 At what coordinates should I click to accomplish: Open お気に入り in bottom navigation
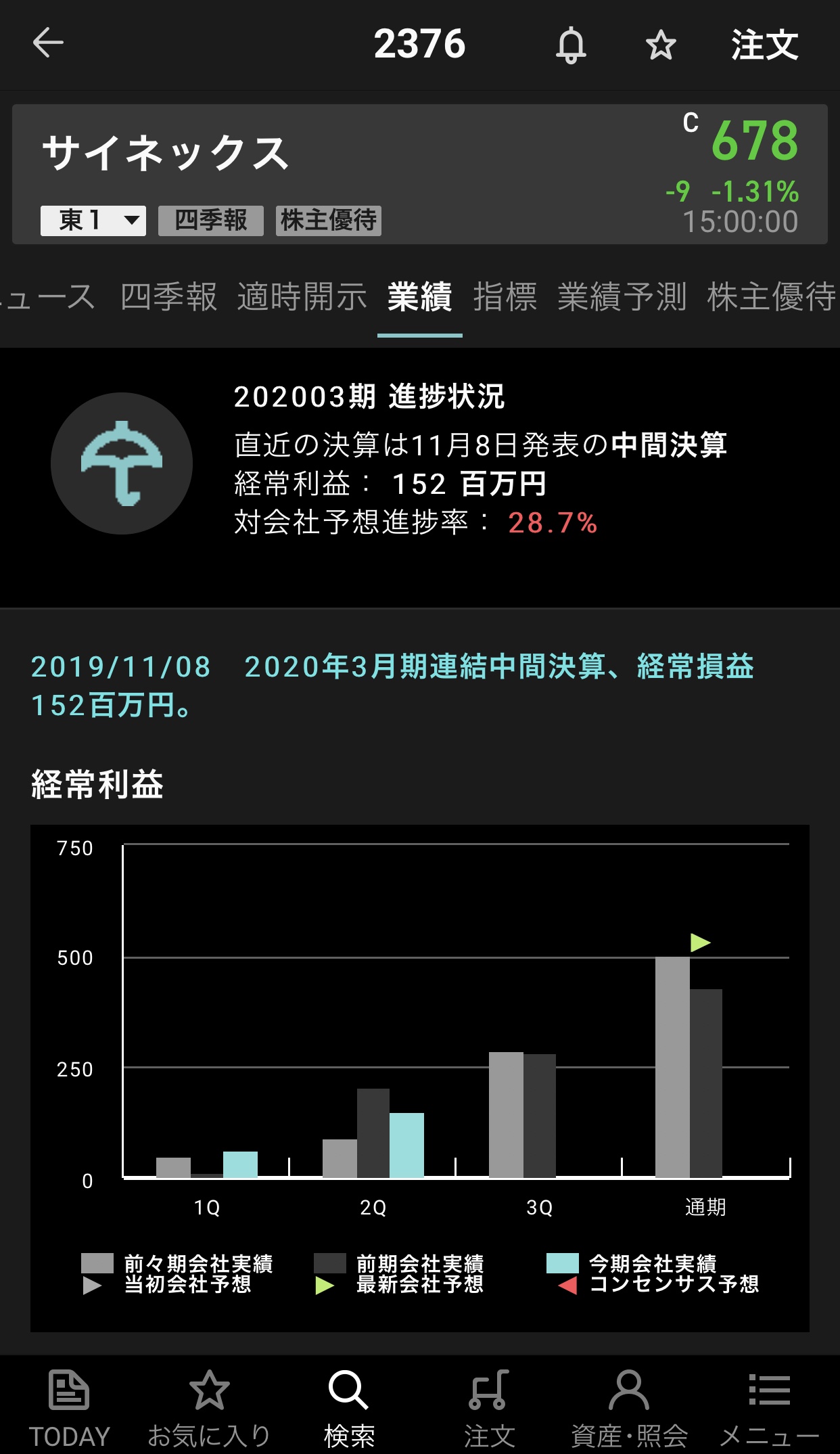[x=209, y=1407]
